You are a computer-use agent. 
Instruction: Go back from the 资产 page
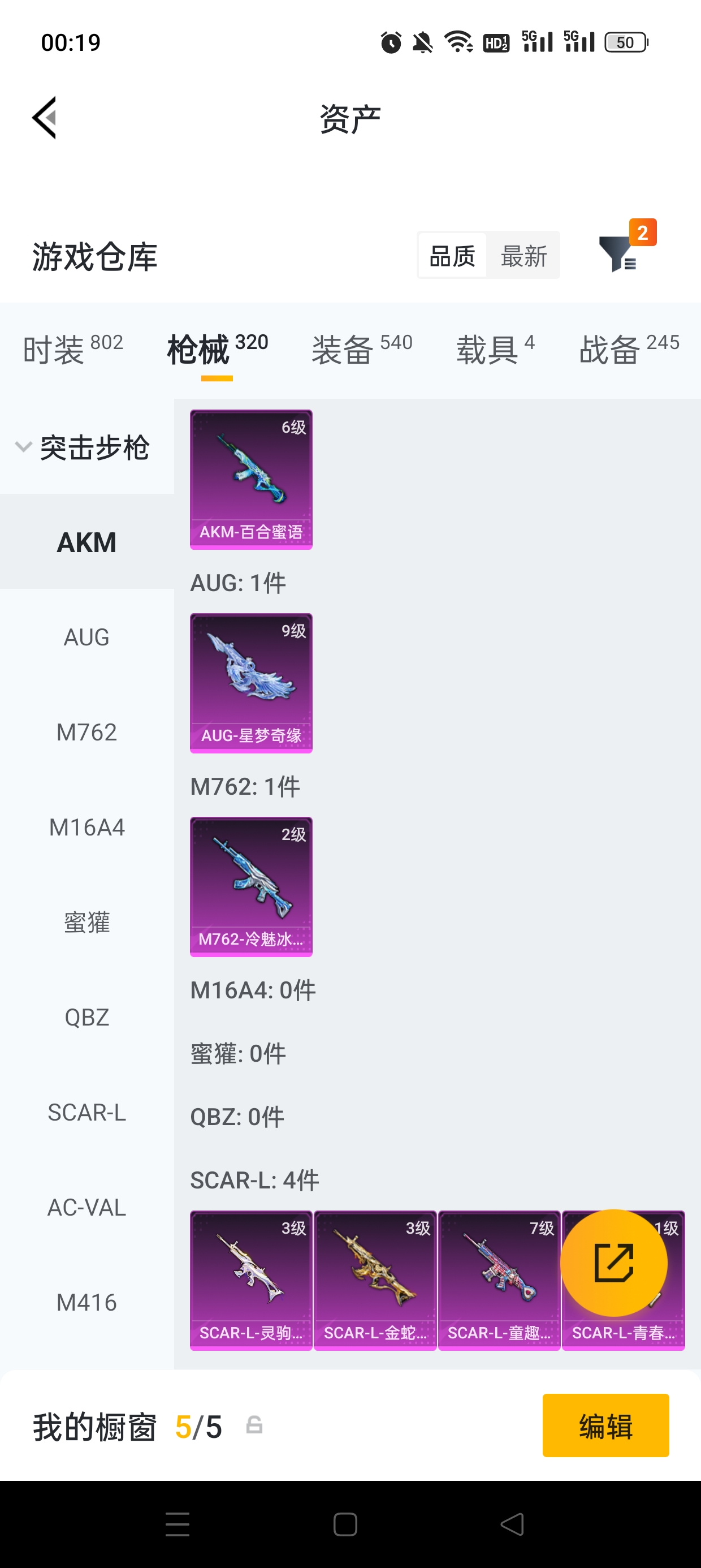[x=45, y=118]
